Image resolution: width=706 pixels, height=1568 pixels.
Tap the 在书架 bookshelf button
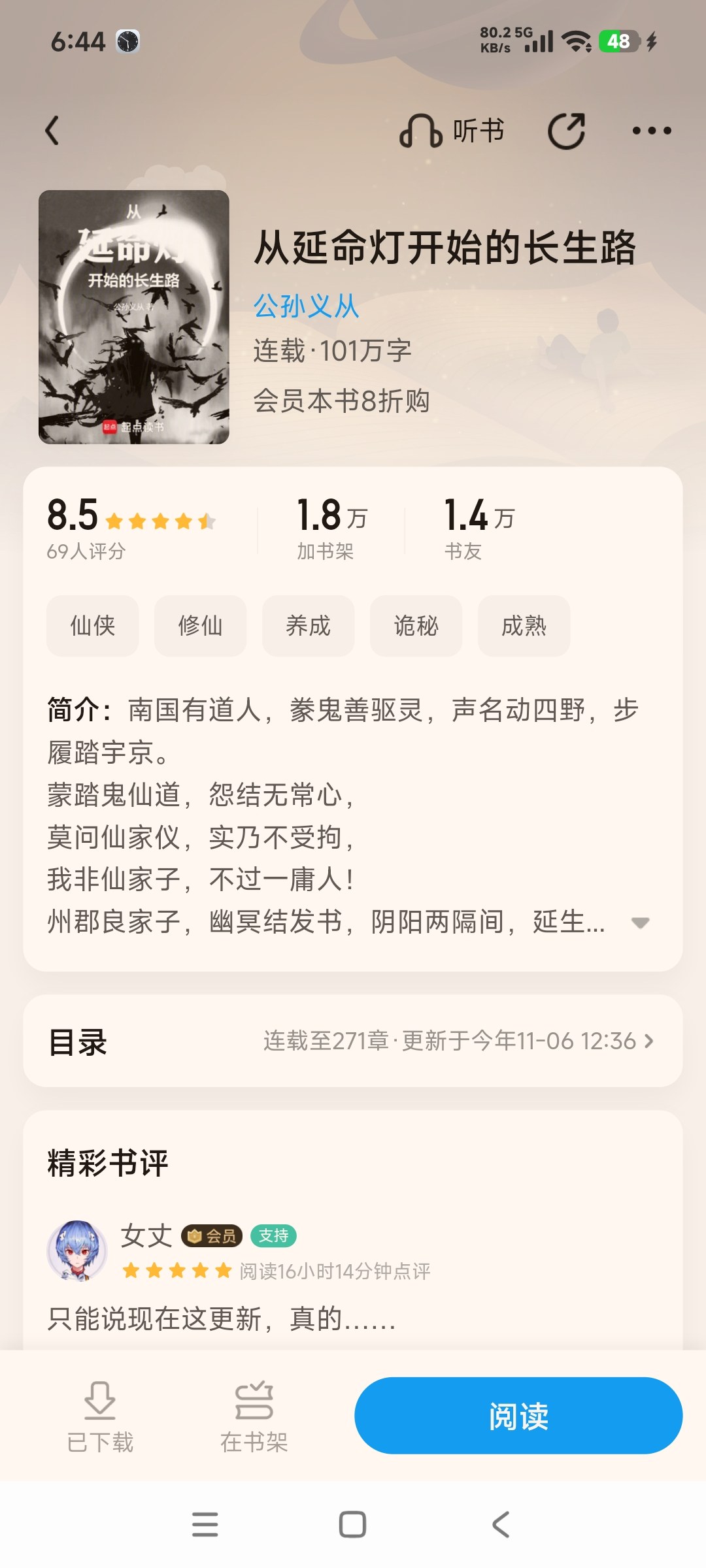pos(254,1416)
